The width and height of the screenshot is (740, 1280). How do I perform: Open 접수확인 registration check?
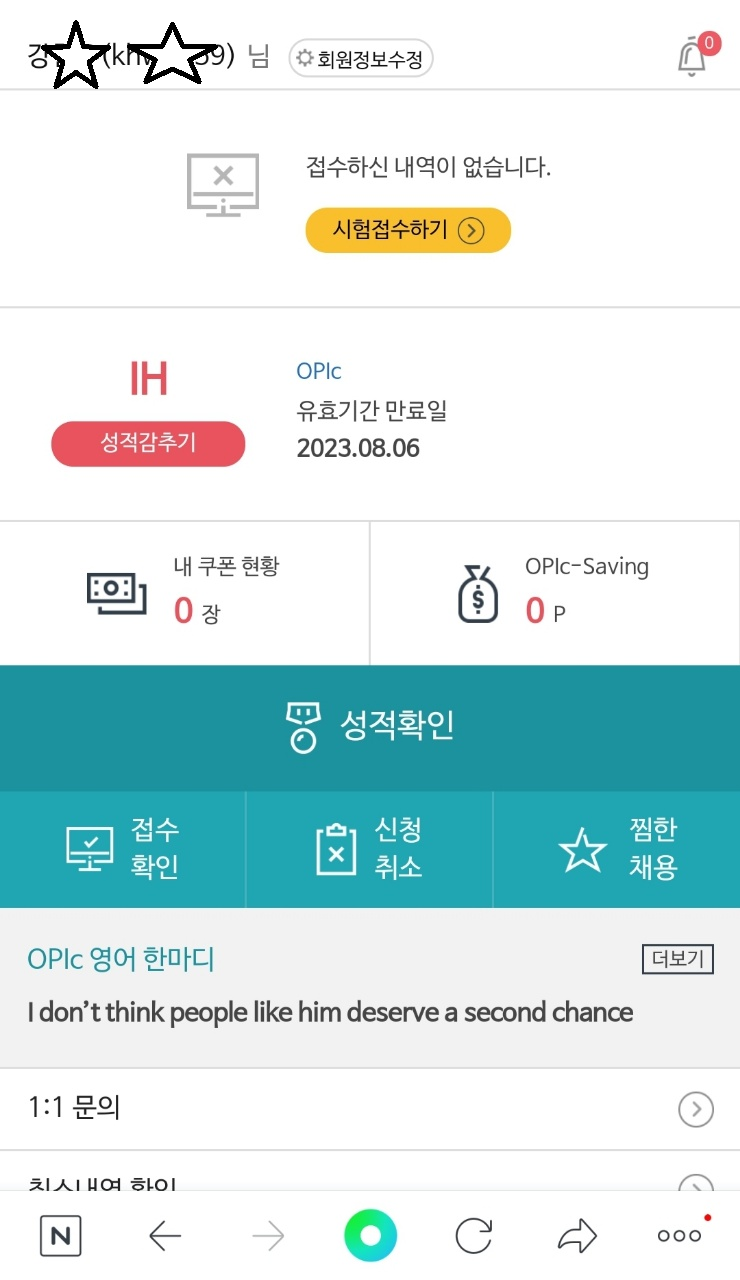pyautogui.click(x=122, y=848)
